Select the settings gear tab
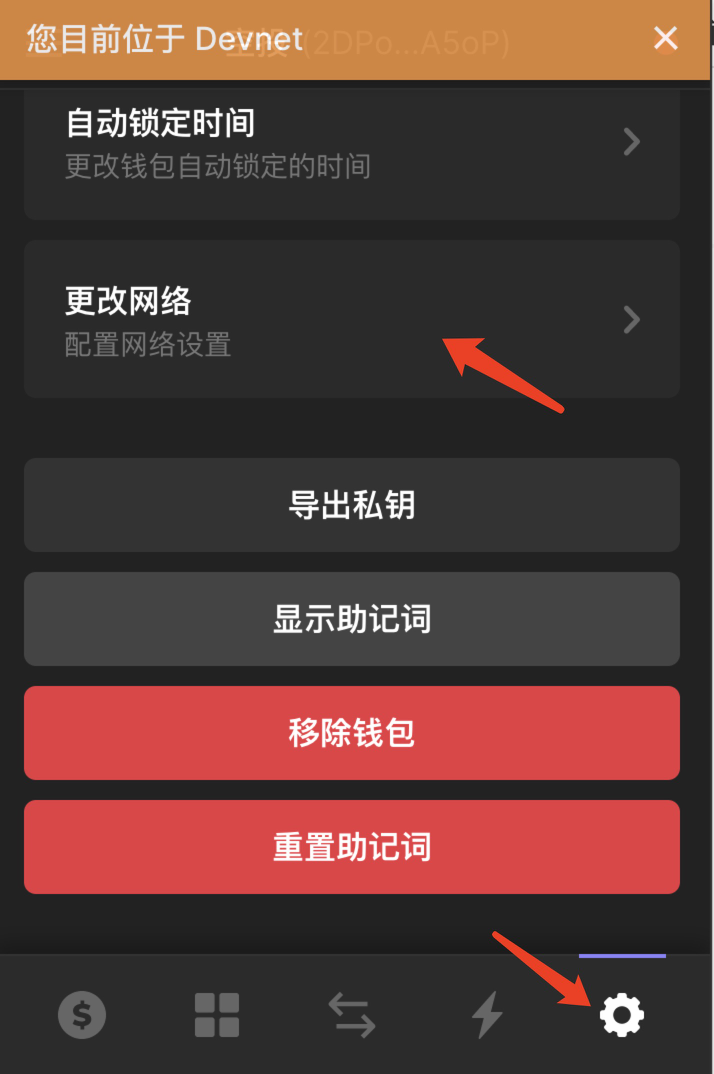Viewport: 714px width, 1074px height. [621, 1016]
